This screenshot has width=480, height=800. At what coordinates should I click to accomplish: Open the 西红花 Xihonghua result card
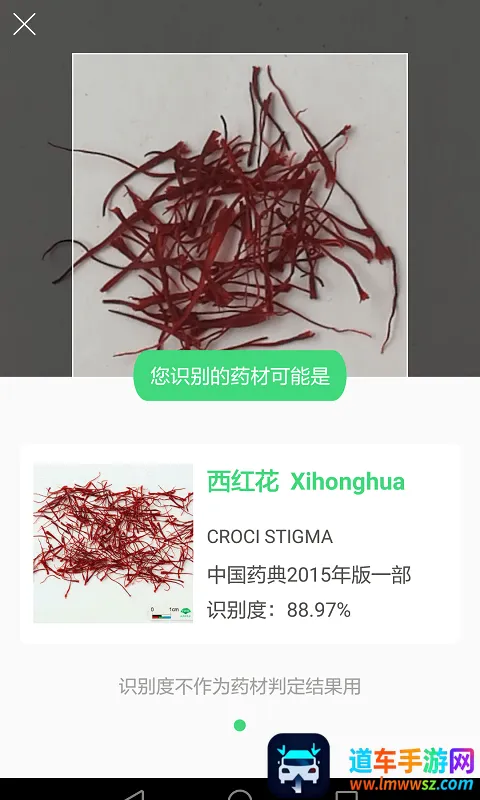coord(240,544)
